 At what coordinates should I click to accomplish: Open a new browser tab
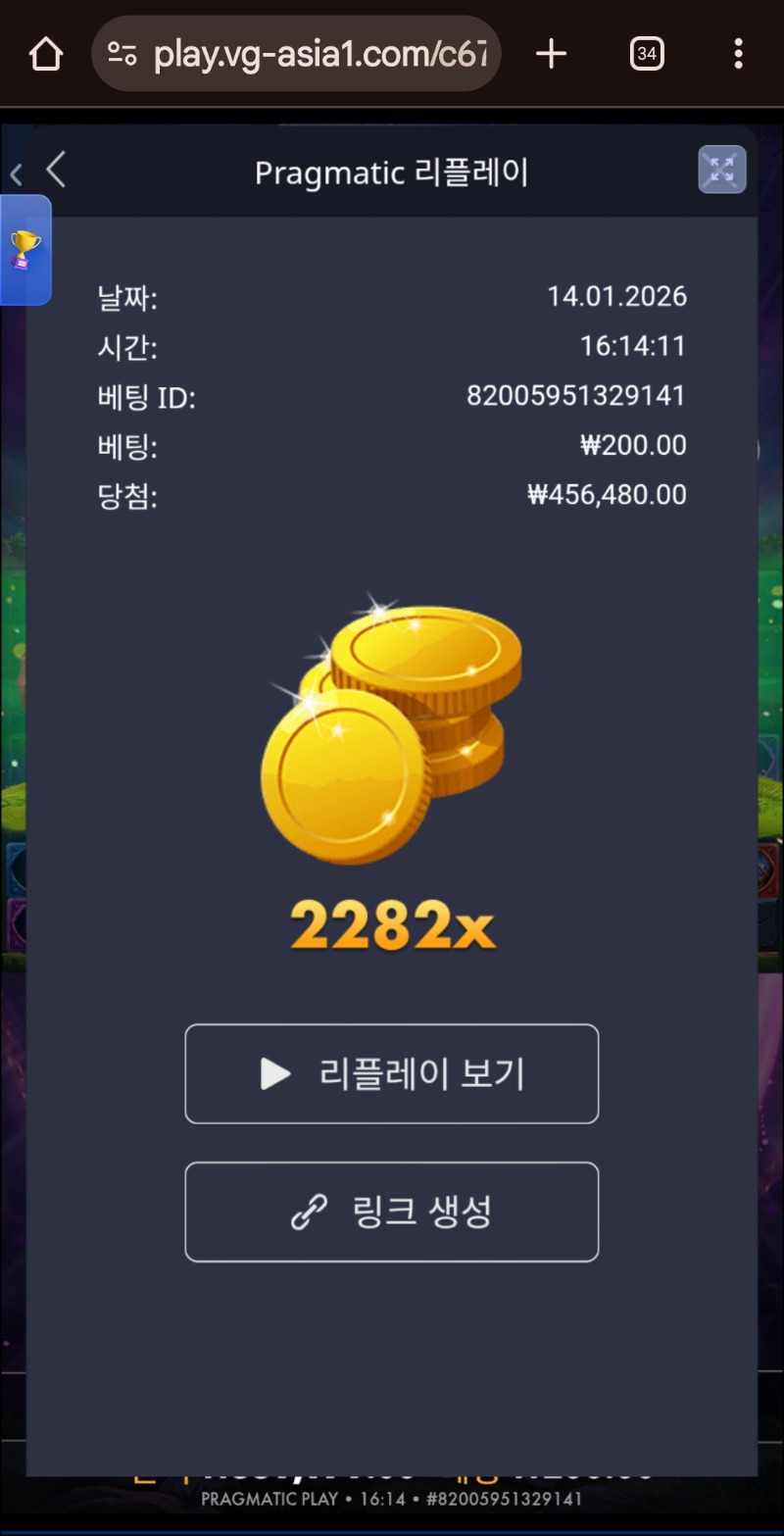click(552, 55)
